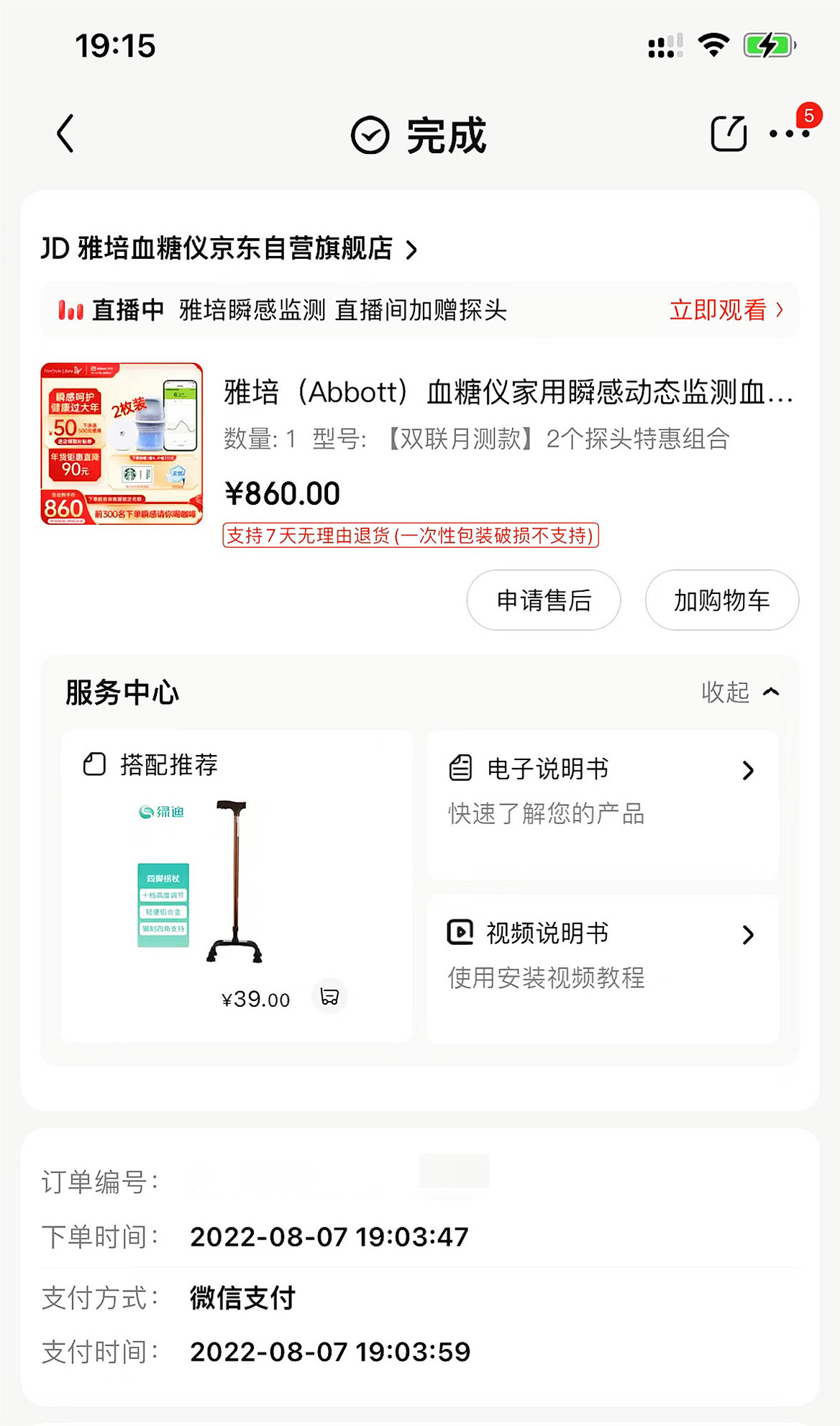Go back with the top-left arrow
The height and width of the screenshot is (1426, 840).
click(65, 134)
